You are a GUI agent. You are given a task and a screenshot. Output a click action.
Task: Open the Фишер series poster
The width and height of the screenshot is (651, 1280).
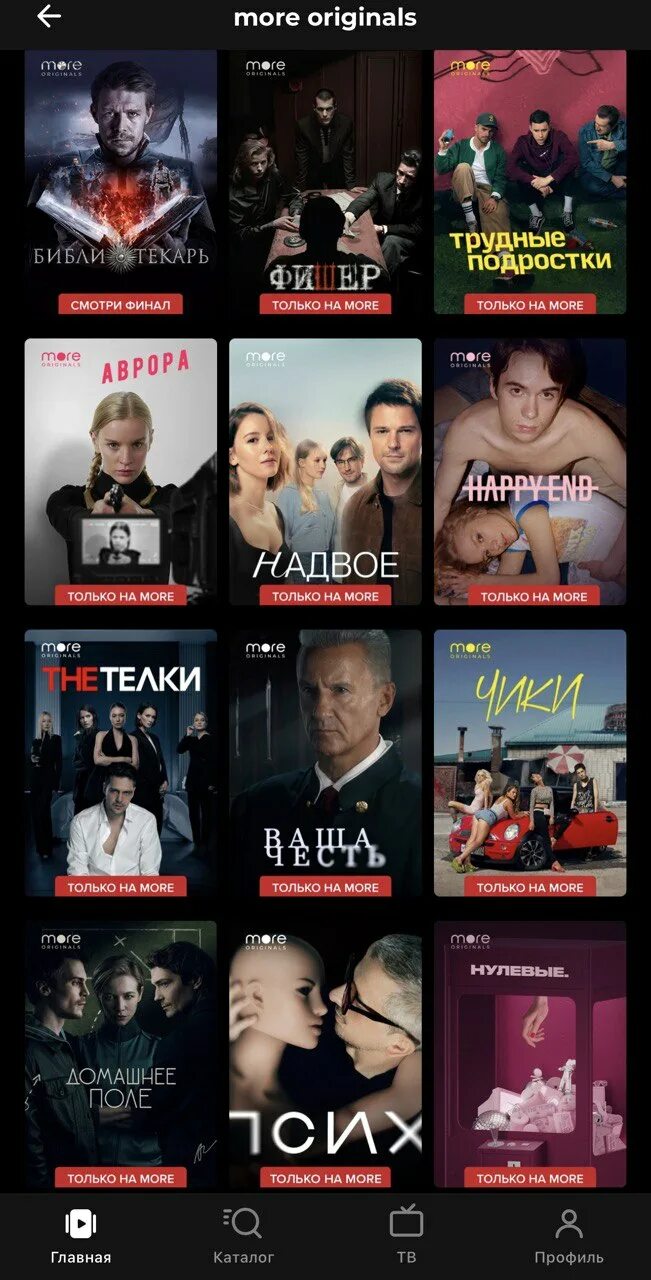[x=325, y=180]
